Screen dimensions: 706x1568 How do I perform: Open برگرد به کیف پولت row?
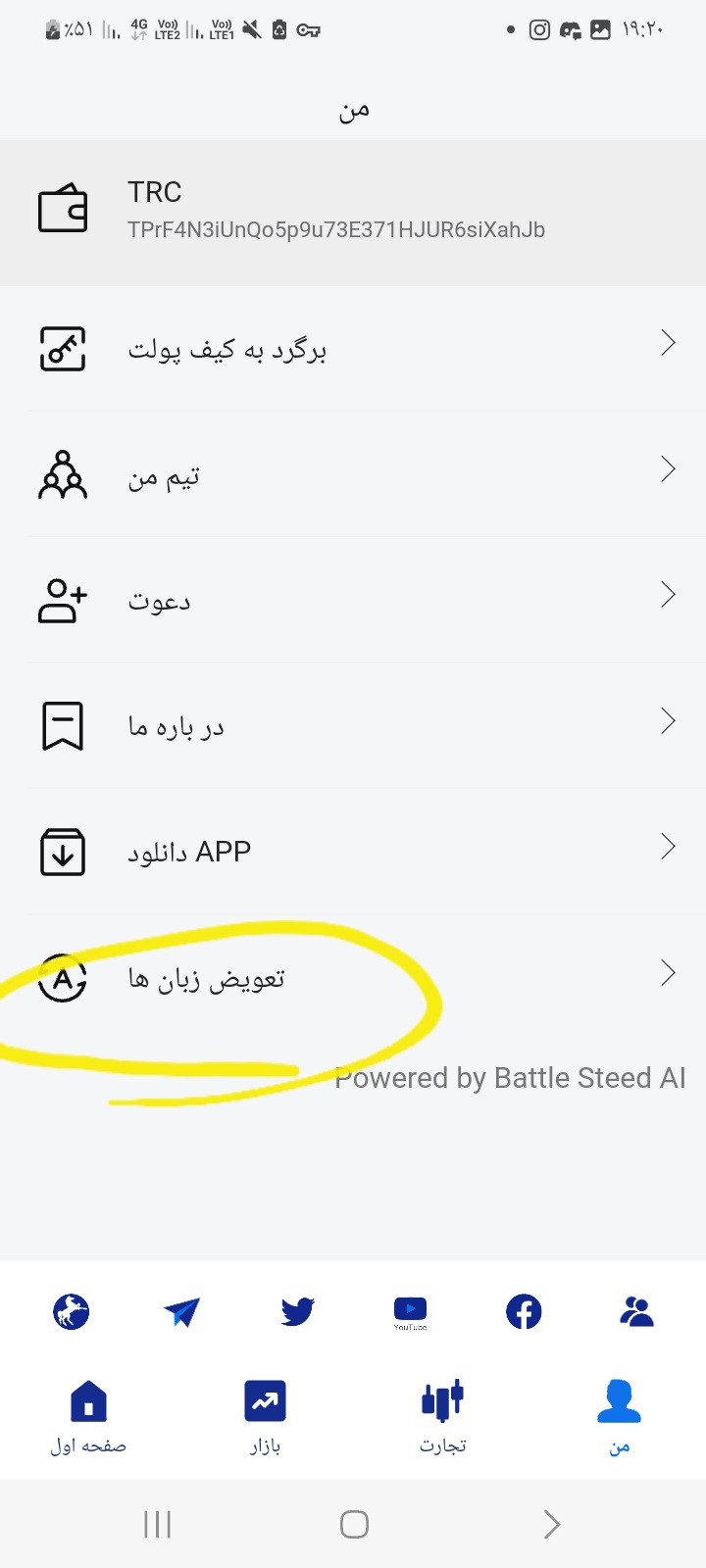click(353, 348)
